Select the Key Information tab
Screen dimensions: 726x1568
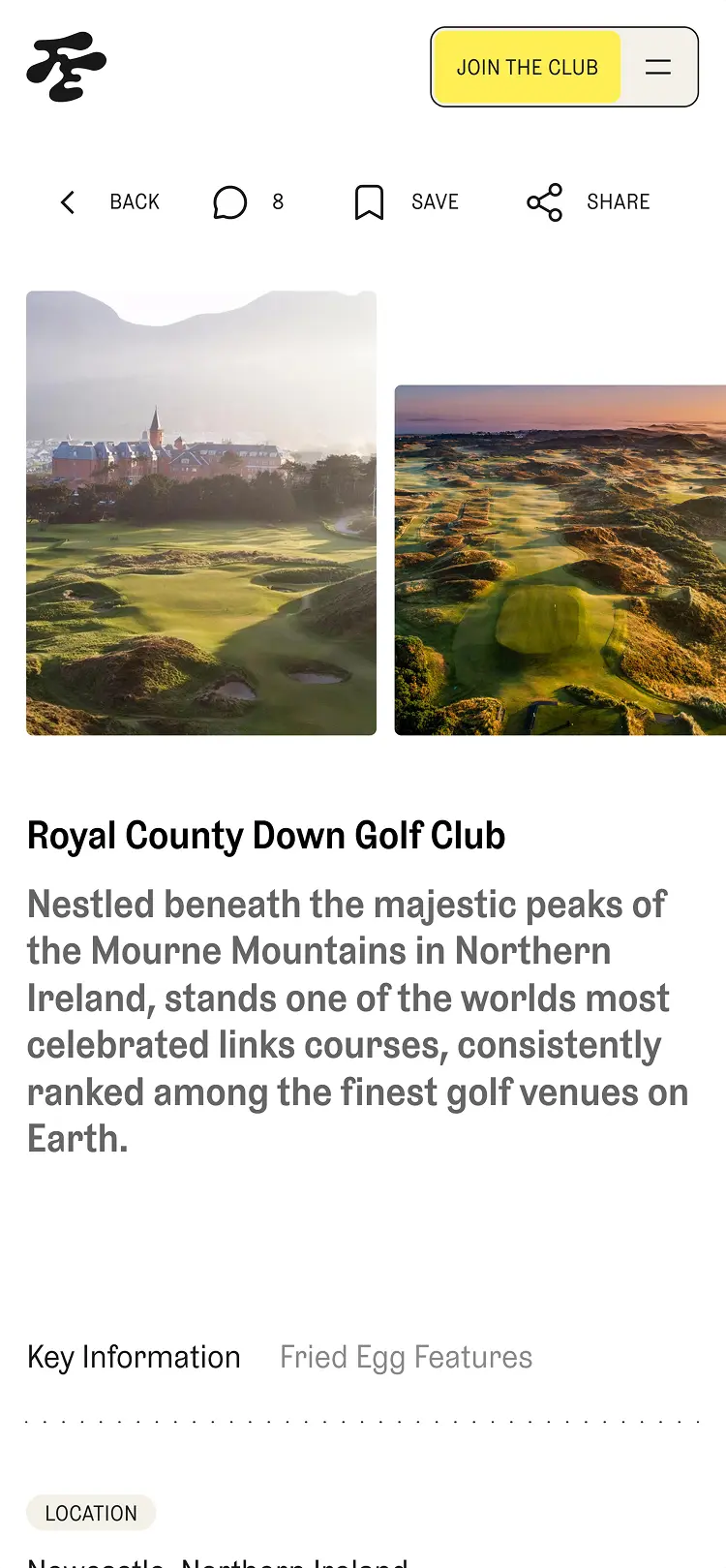pyautogui.click(x=134, y=1357)
